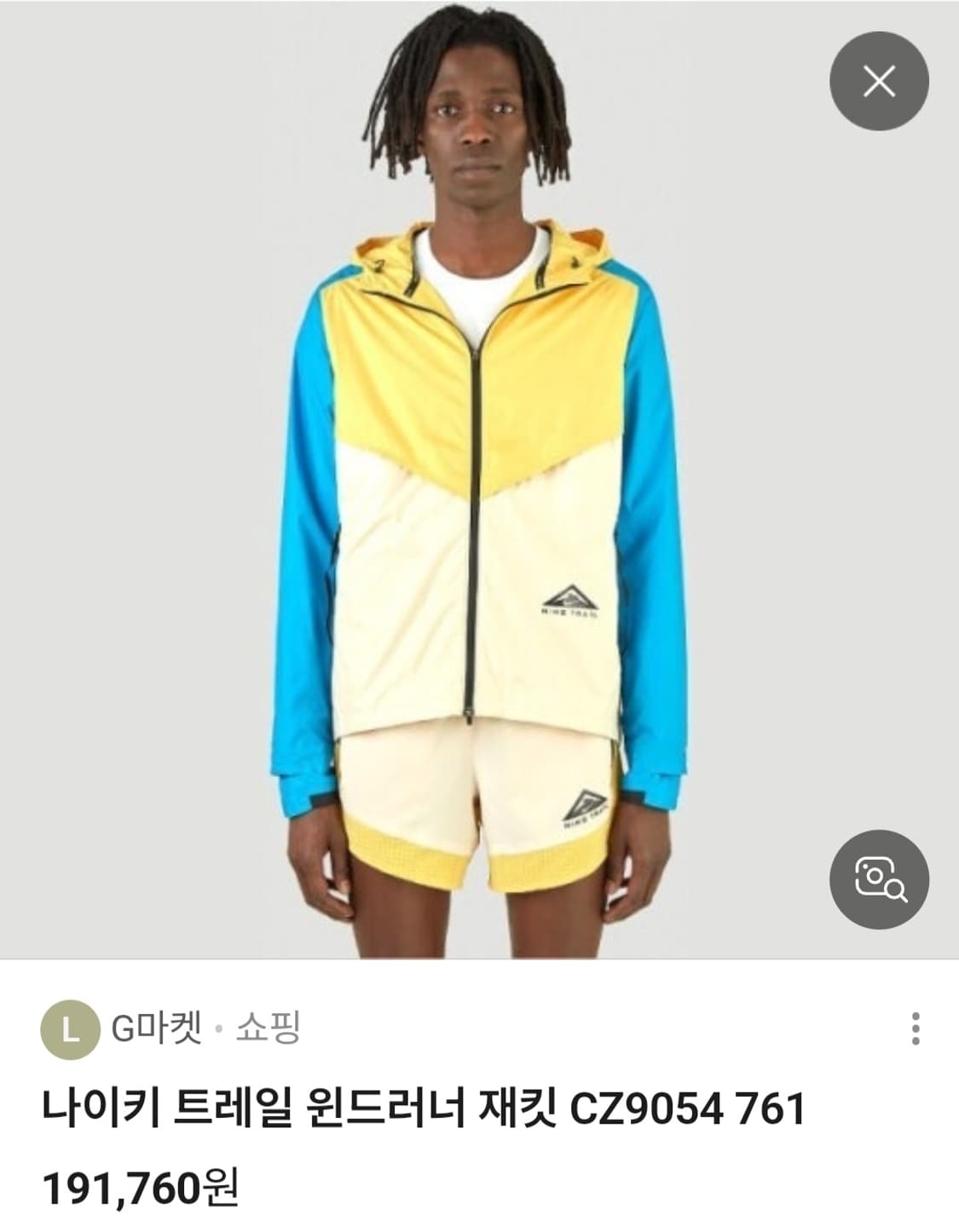
Task: Open the G마켓 source name
Action: click(x=150, y=1028)
